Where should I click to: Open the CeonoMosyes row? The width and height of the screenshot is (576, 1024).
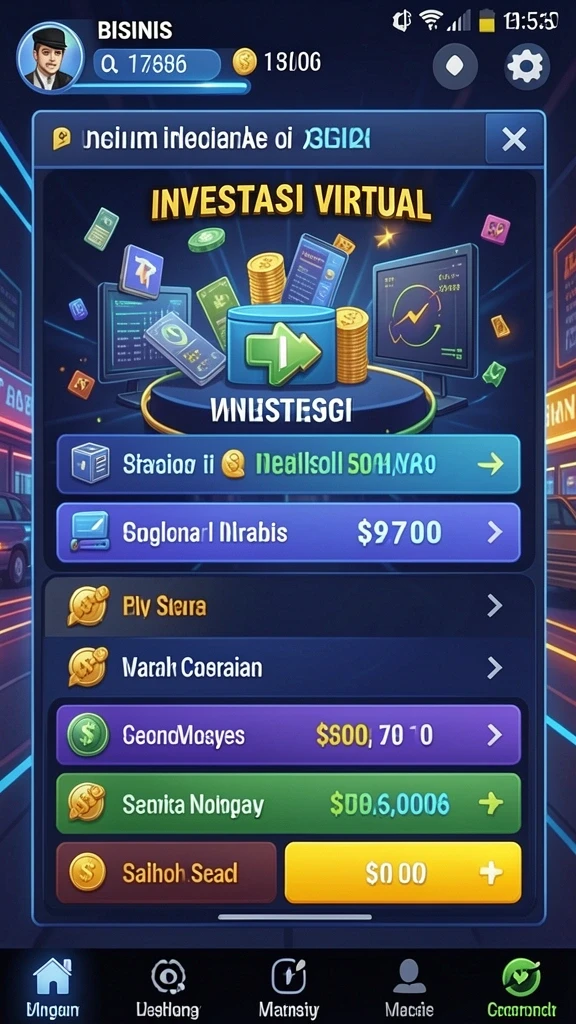click(288, 735)
